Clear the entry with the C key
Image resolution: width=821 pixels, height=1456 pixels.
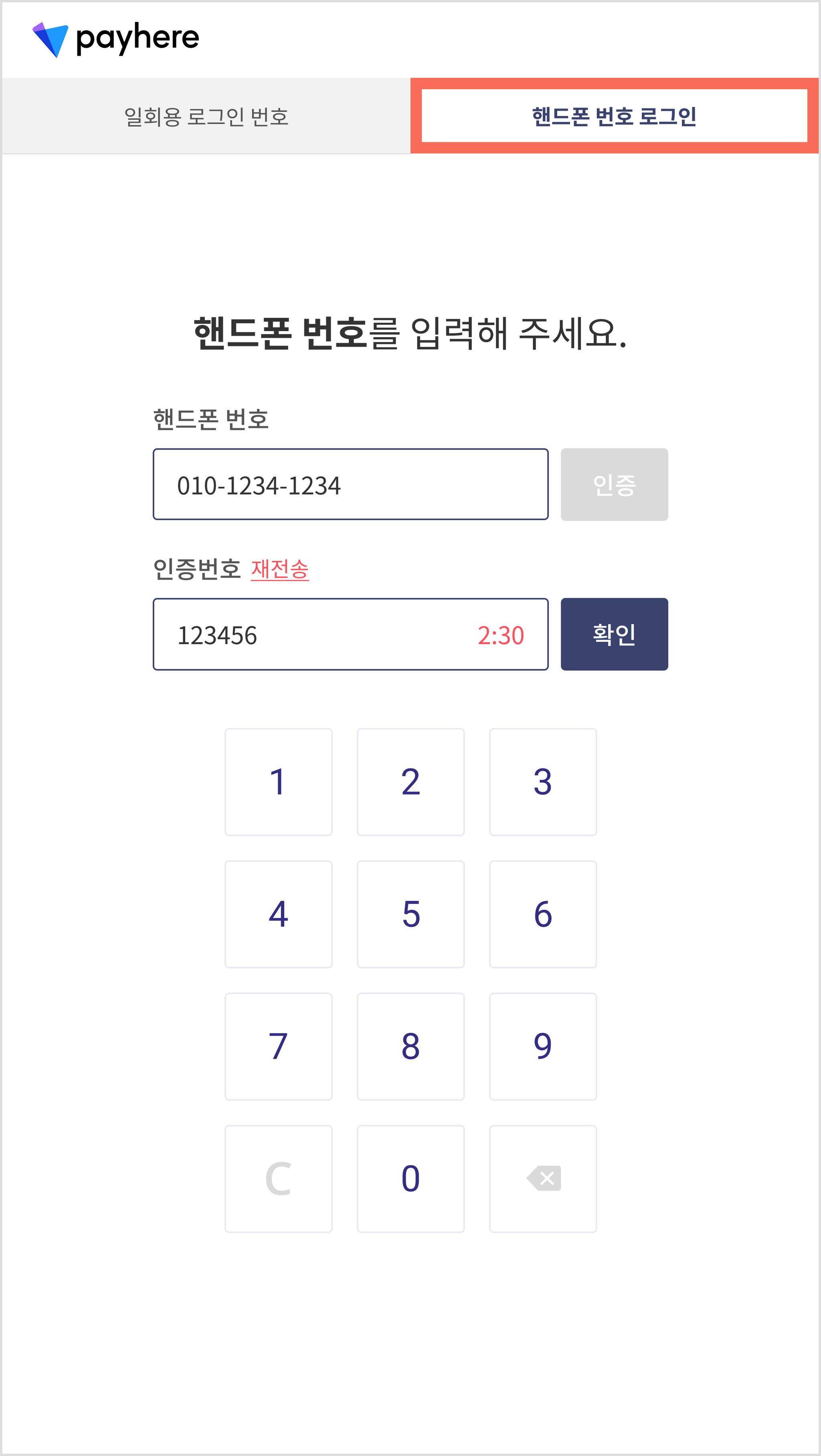279,1179
